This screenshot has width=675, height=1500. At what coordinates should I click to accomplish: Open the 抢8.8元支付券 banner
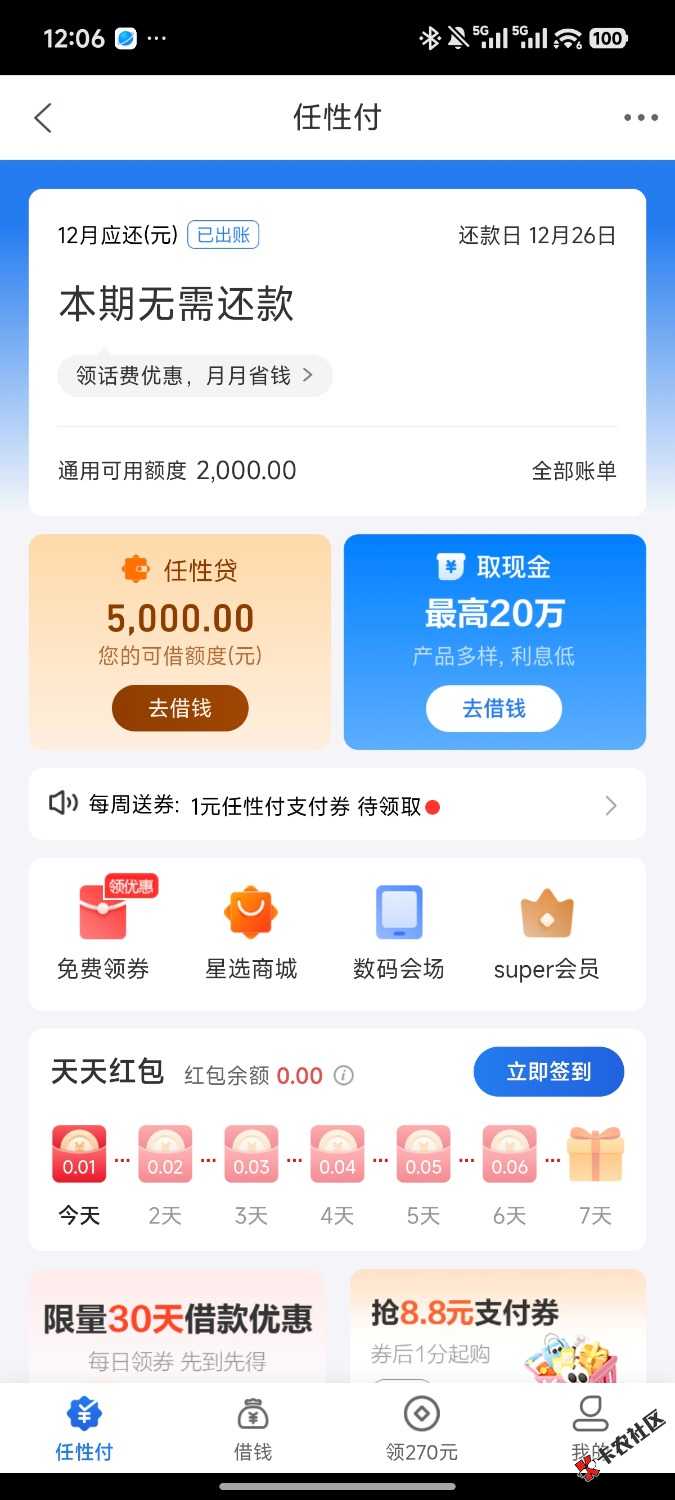[498, 1326]
